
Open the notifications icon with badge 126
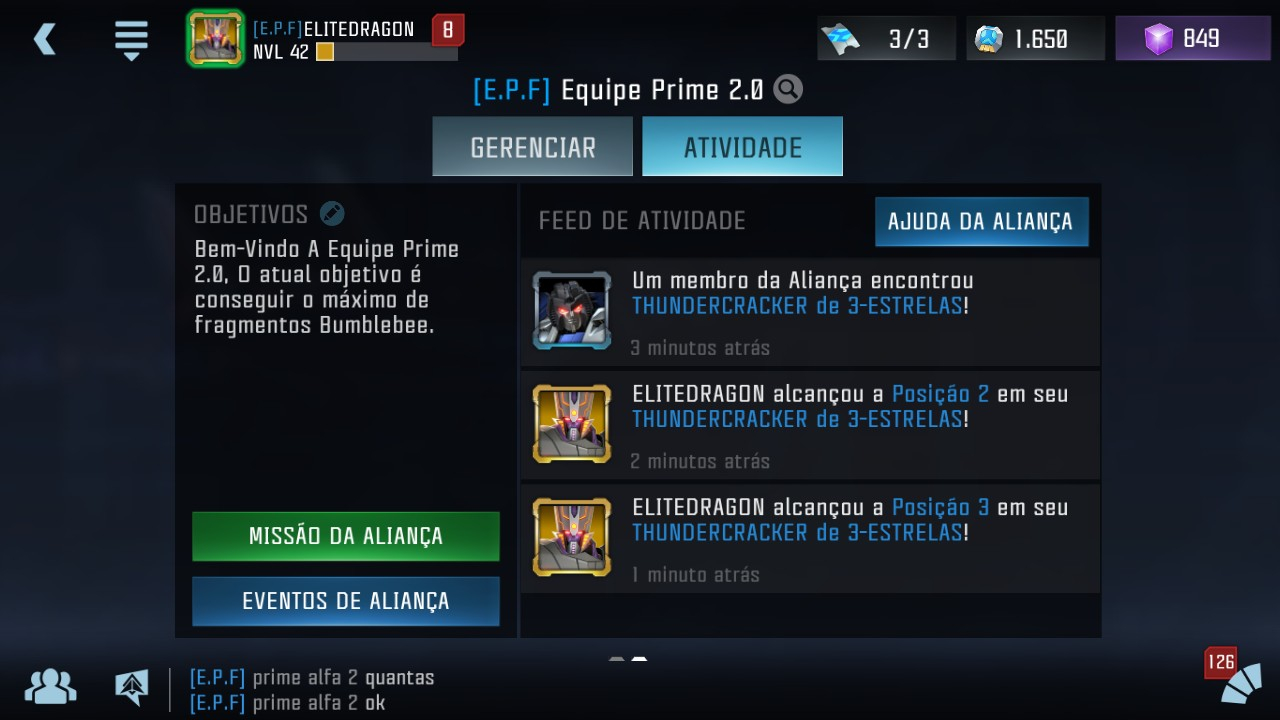pos(1238,682)
